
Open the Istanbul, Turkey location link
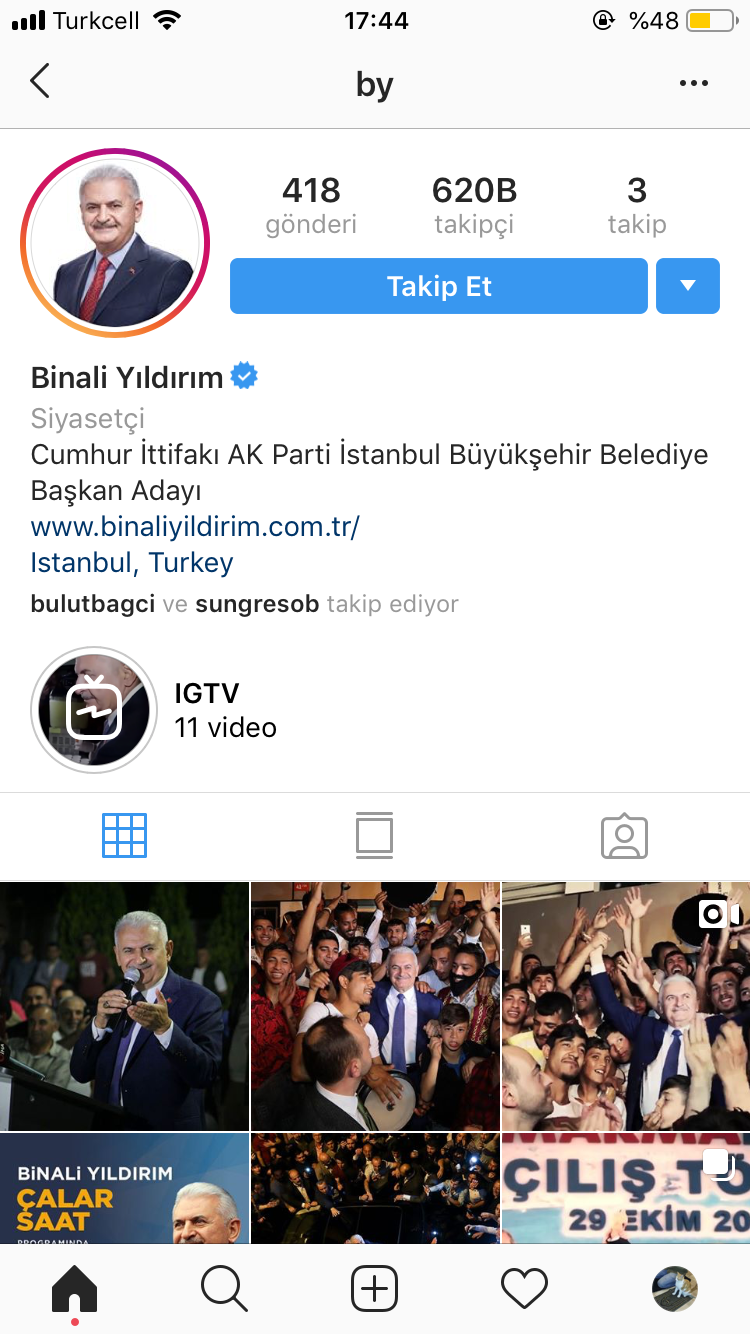[132, 563]
